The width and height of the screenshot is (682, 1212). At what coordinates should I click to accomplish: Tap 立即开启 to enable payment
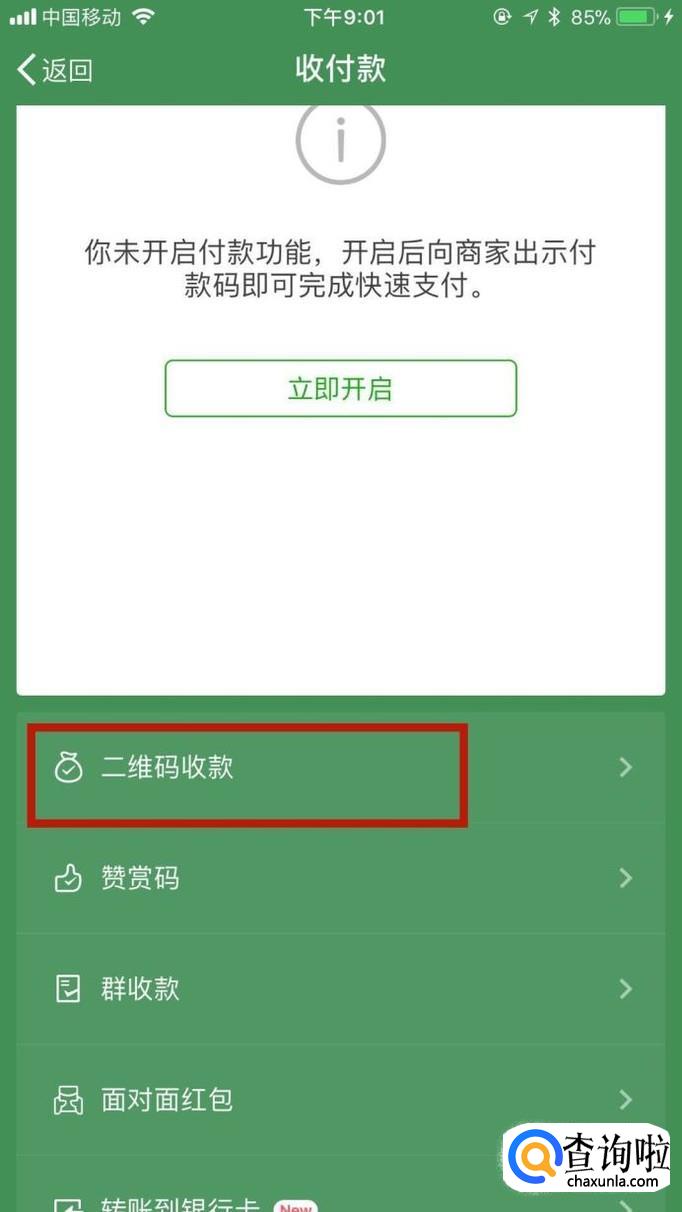point(340,389)
